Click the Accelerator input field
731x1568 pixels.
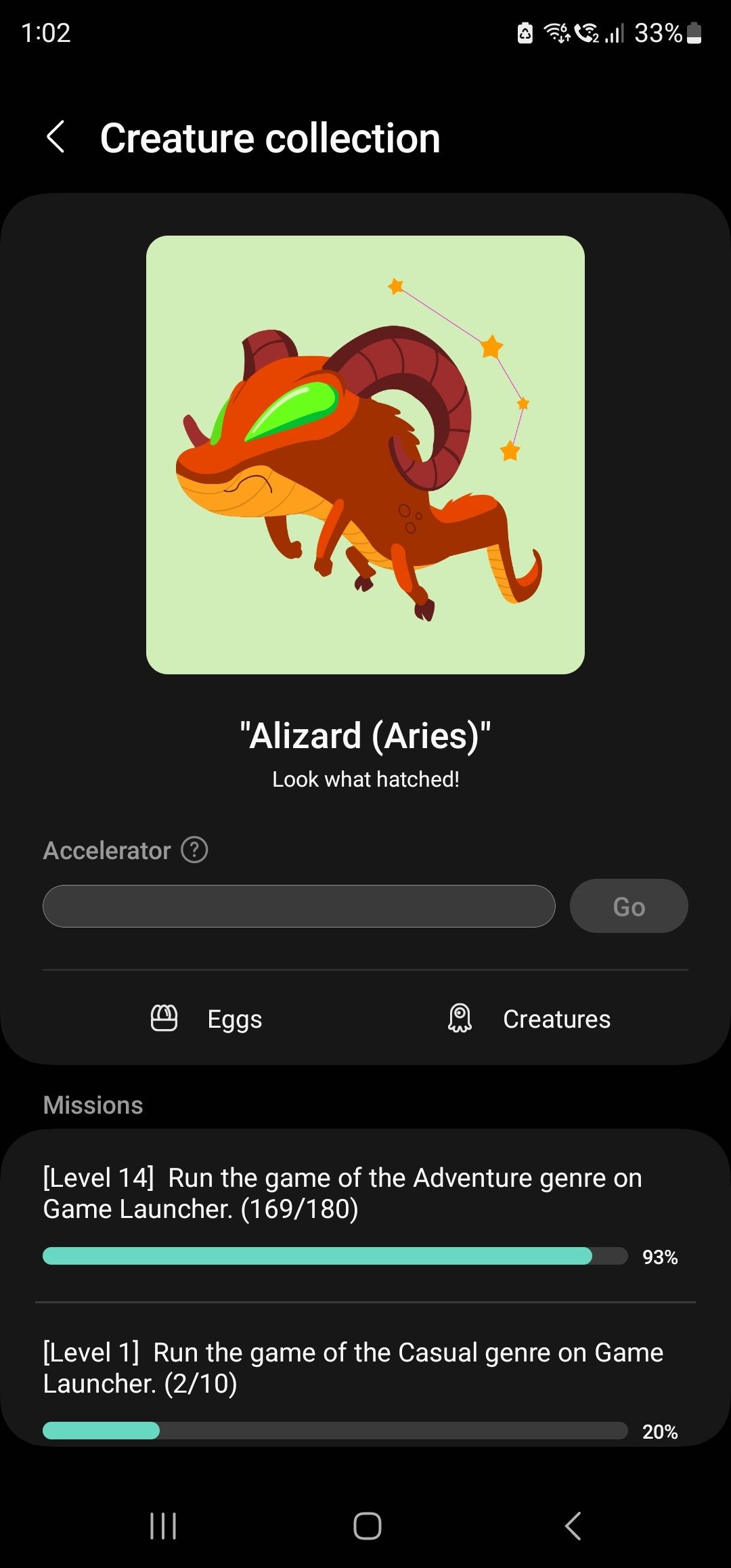[298, 906]
